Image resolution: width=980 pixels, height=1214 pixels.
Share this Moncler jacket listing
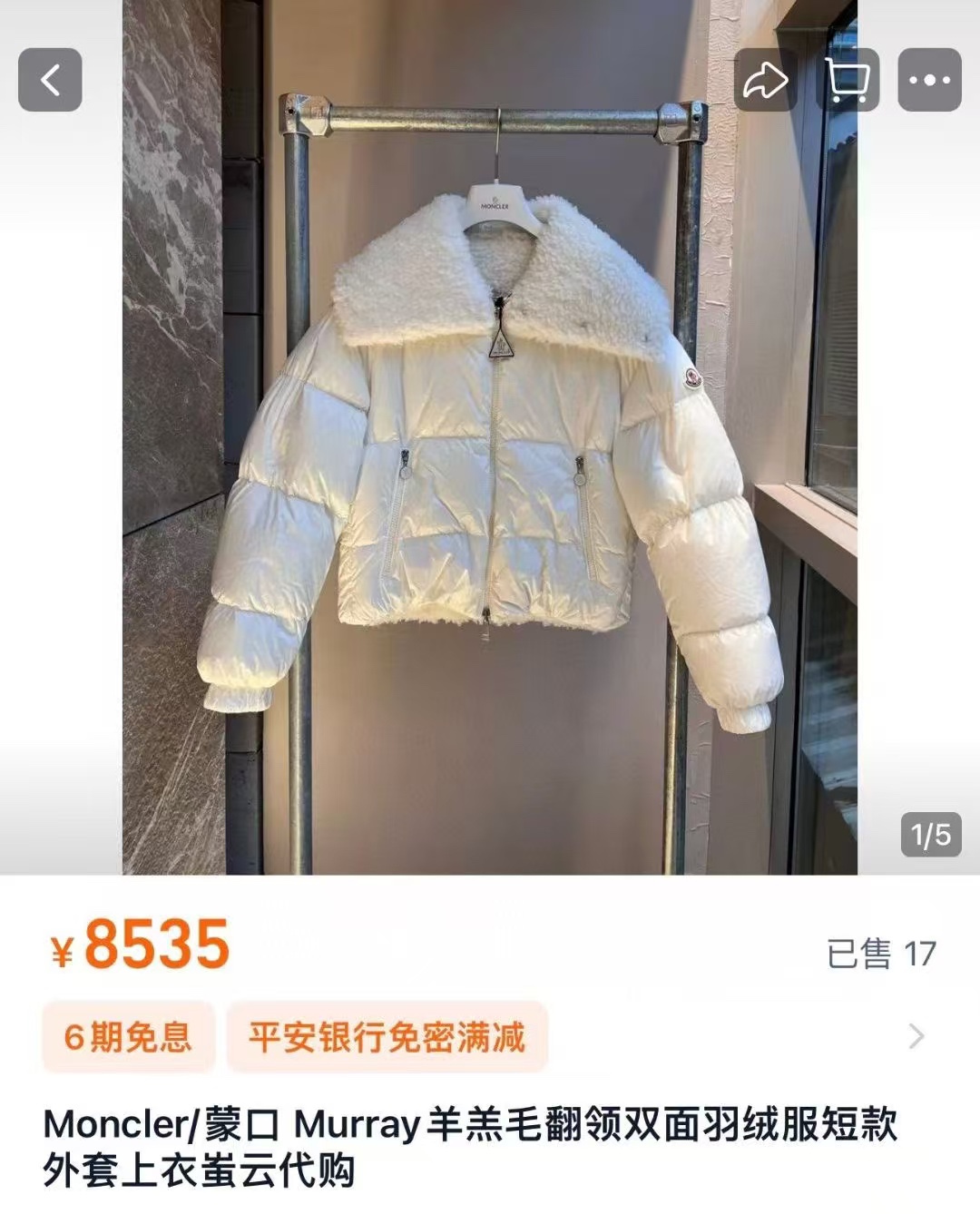click(765, 80)
